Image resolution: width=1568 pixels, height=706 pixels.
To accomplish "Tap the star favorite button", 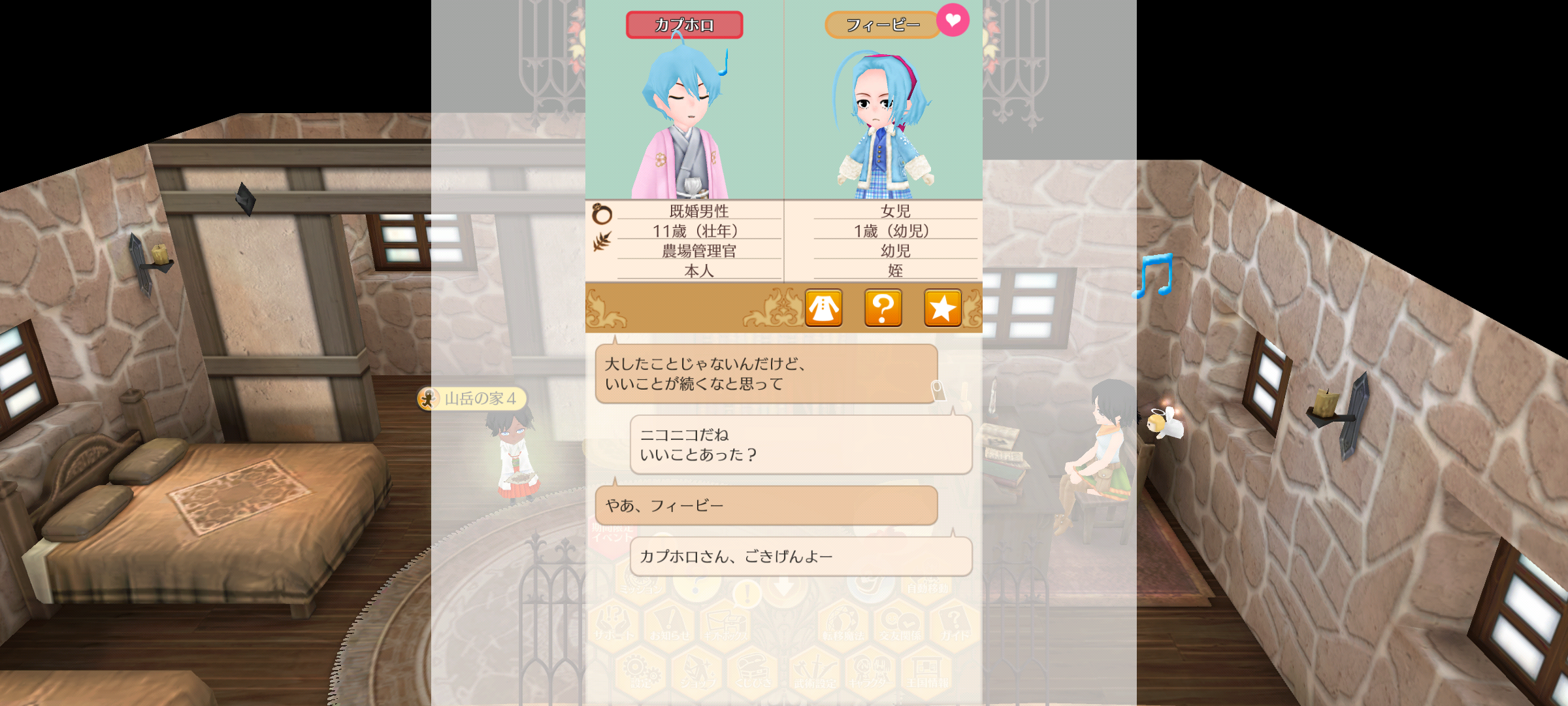I will pos(942,308).
